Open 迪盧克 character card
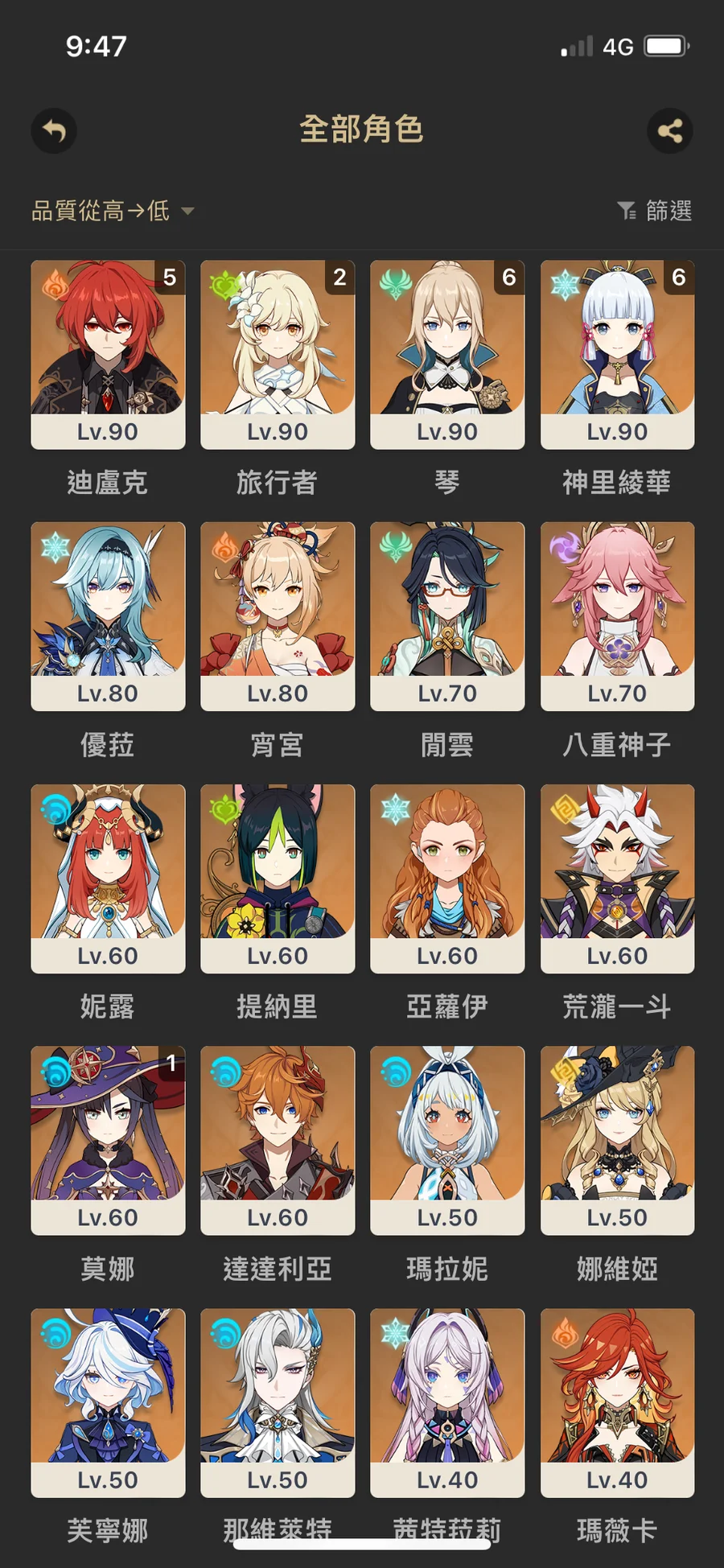The width and height of the screenshot is (724, 1568). (108, 354)
